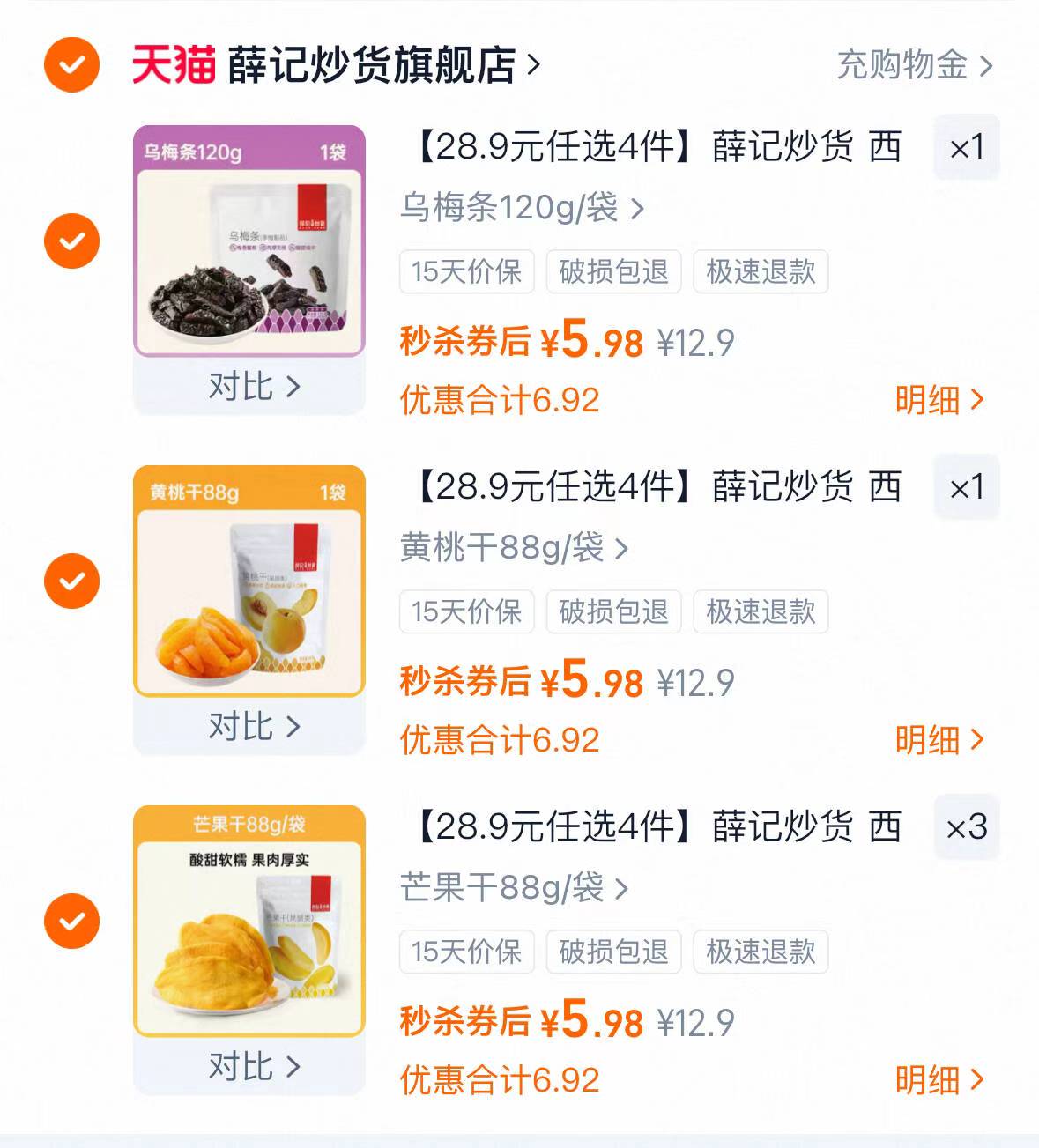Click 充购物金 at the top right
The width and height of the screenshot is (1039, 1148).
click(x=902, y=63)
